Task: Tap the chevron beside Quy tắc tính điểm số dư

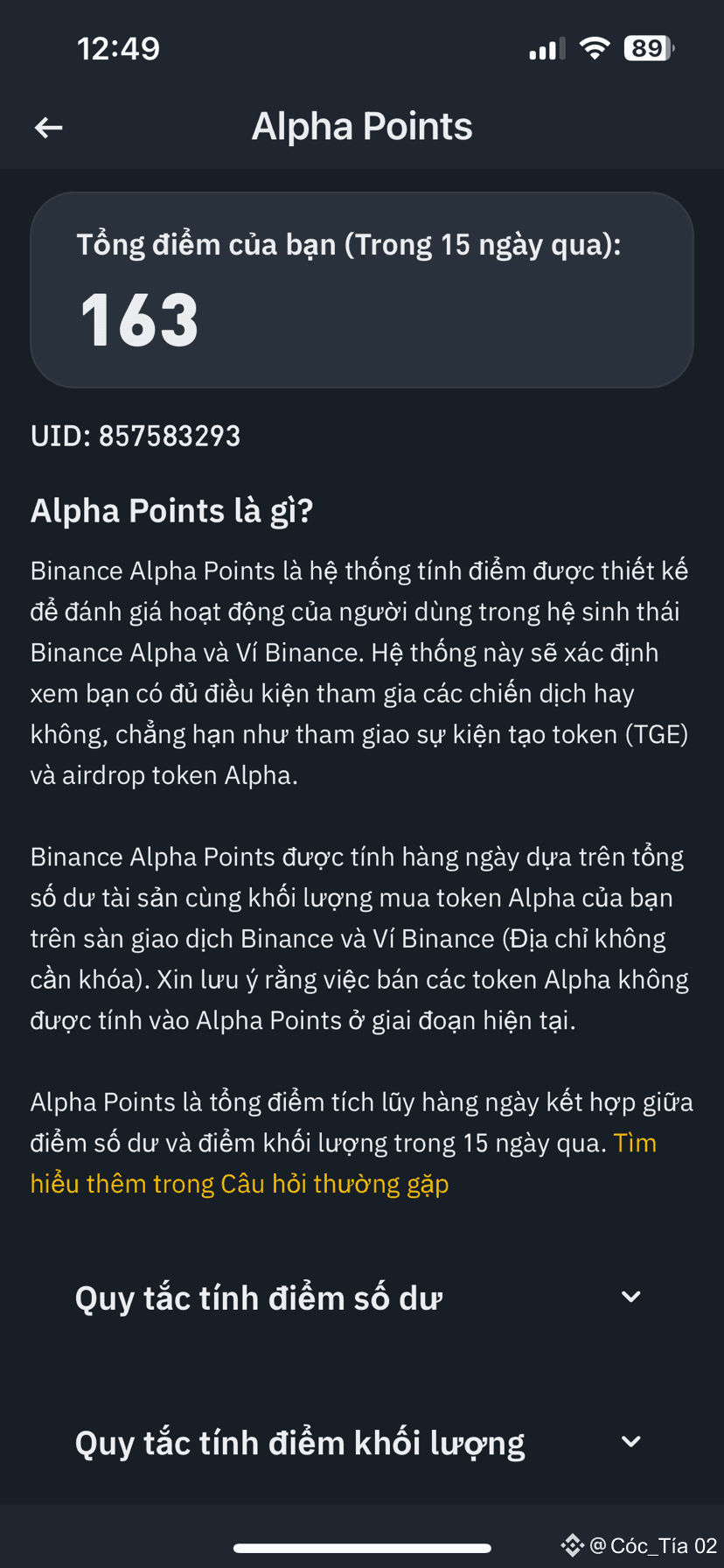Action: point(631,1297)
